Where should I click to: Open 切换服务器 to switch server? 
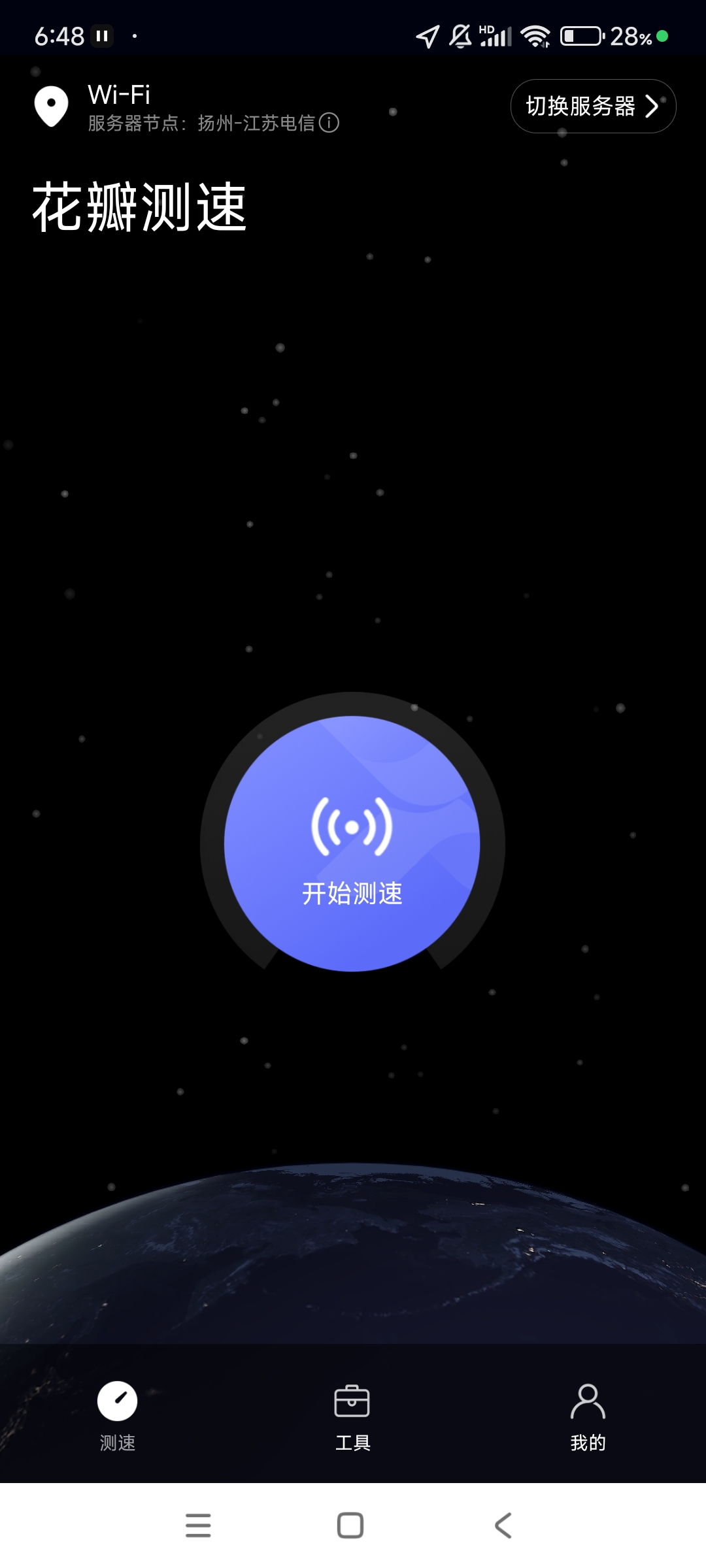(x=593, y=106)
